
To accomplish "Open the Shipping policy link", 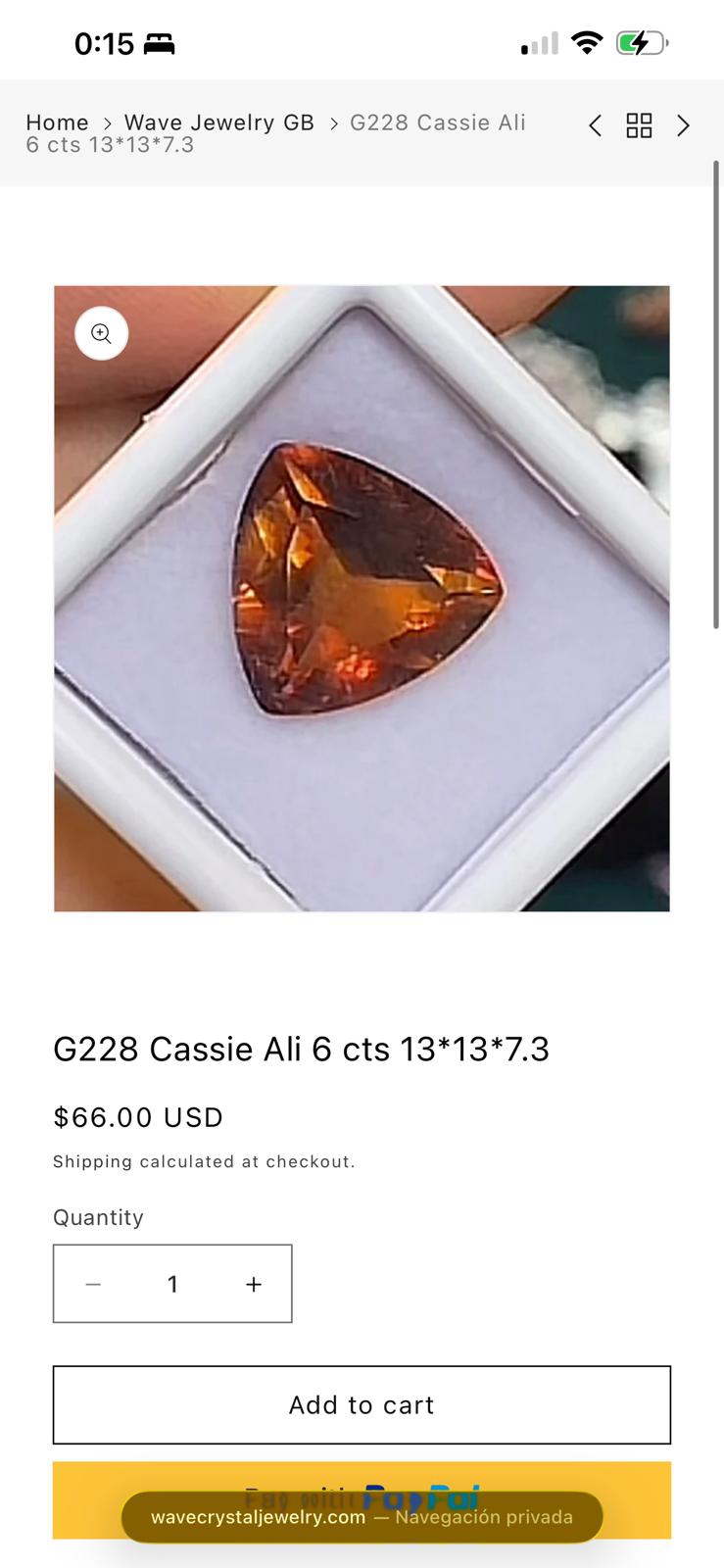I will pyautogui.click(x=92, y=1161).
